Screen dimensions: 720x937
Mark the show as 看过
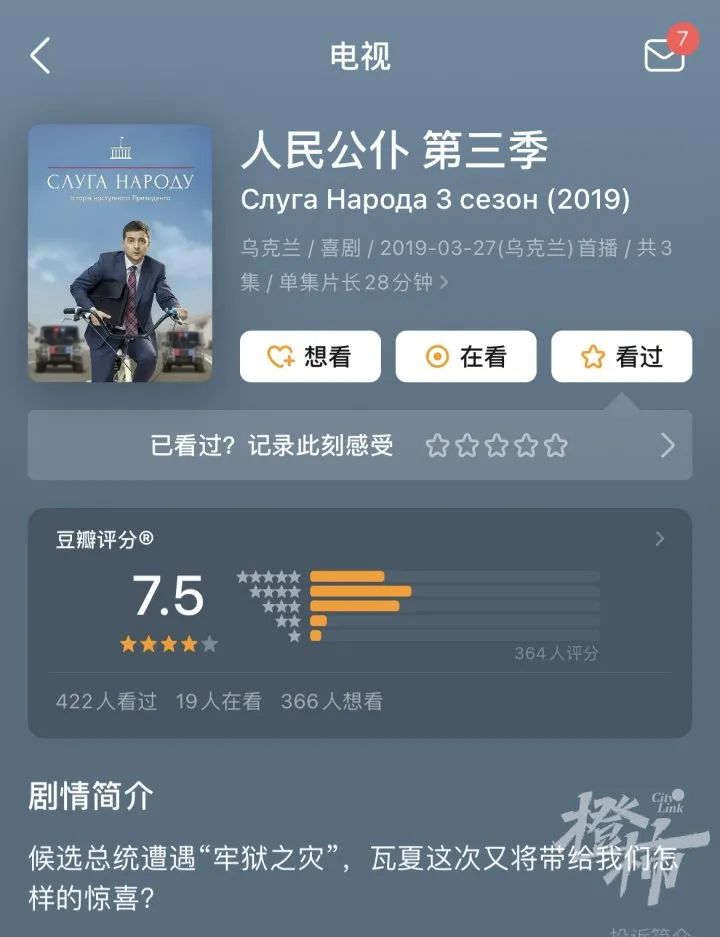pyautogui.click(x=621, y=357)
